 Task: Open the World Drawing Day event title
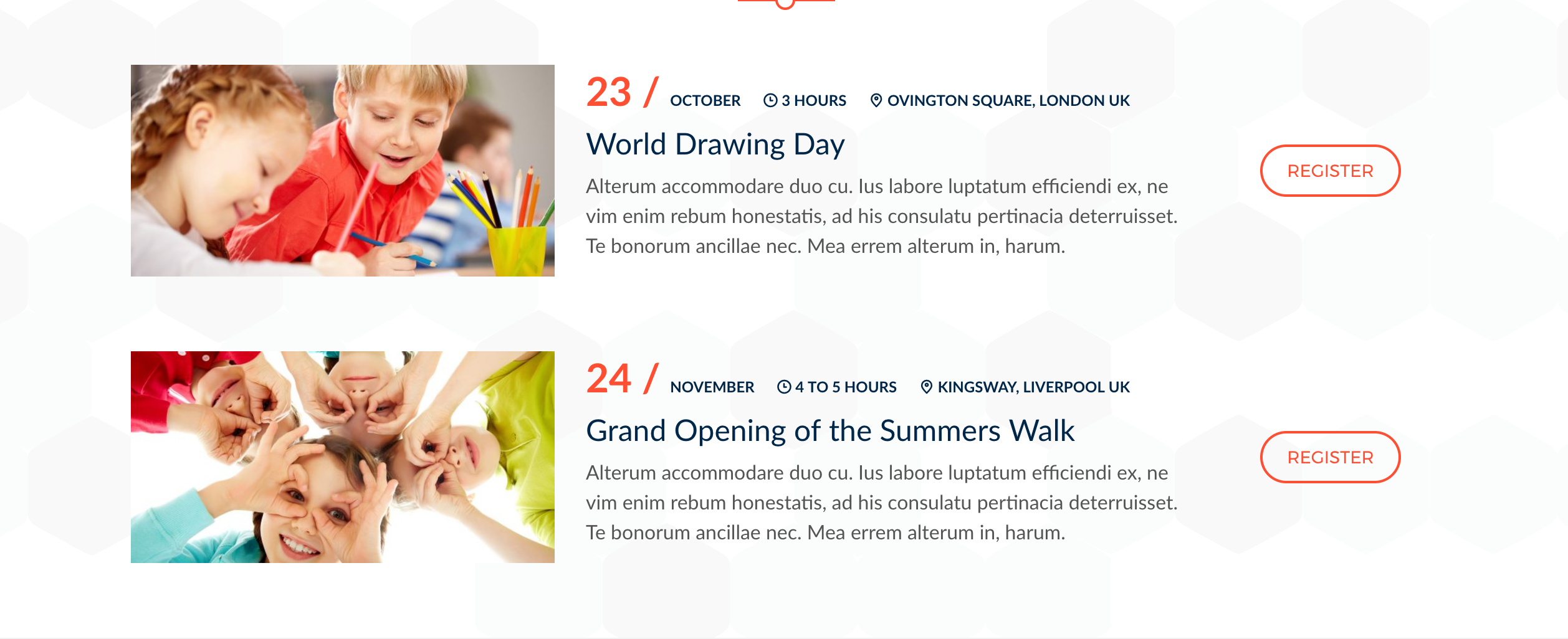[715, 144]
